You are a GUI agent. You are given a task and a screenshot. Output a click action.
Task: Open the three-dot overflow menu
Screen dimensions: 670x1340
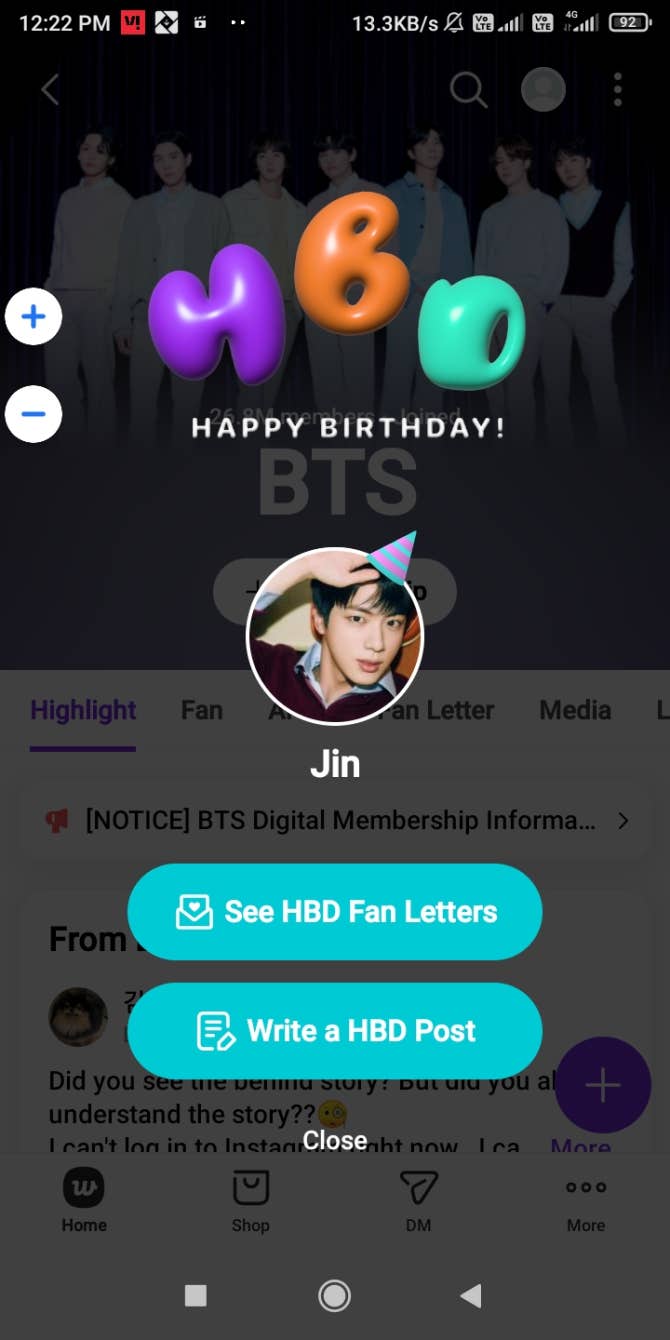tap(618, 90)
